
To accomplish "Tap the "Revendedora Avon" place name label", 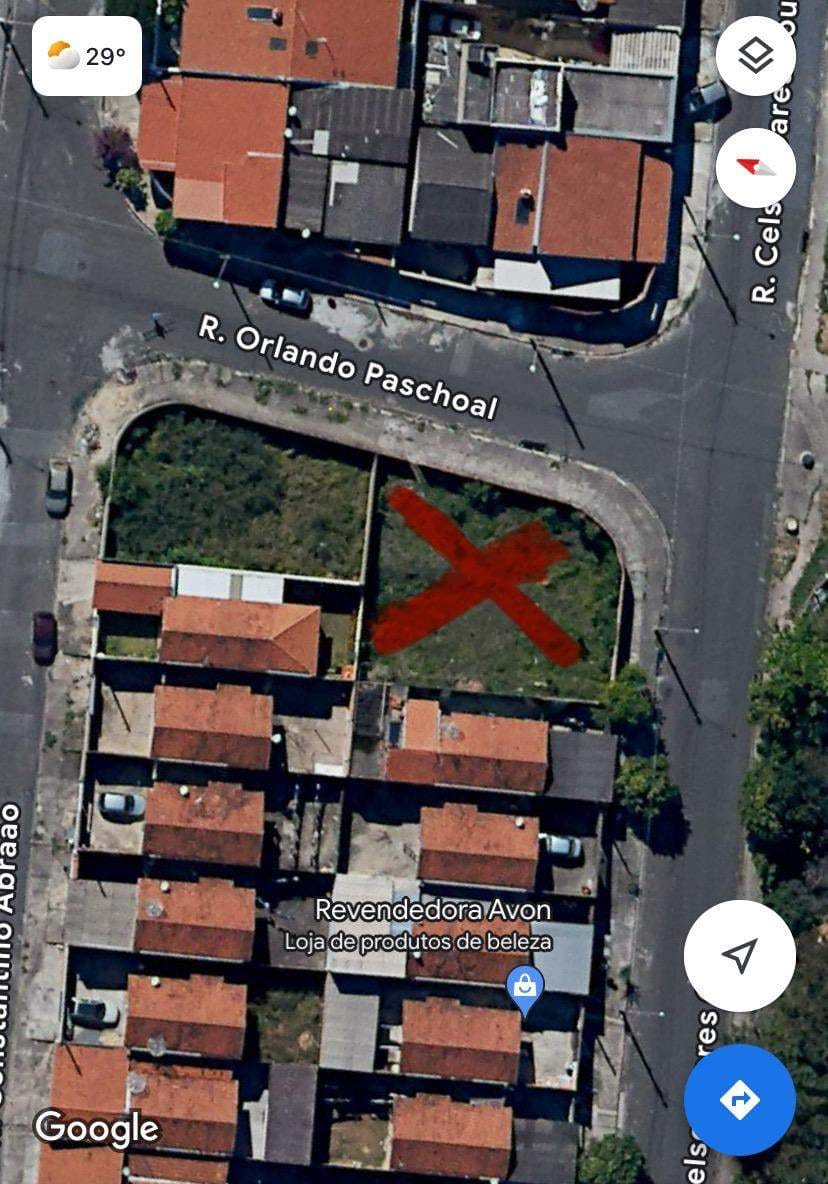I will coord(433,910).
